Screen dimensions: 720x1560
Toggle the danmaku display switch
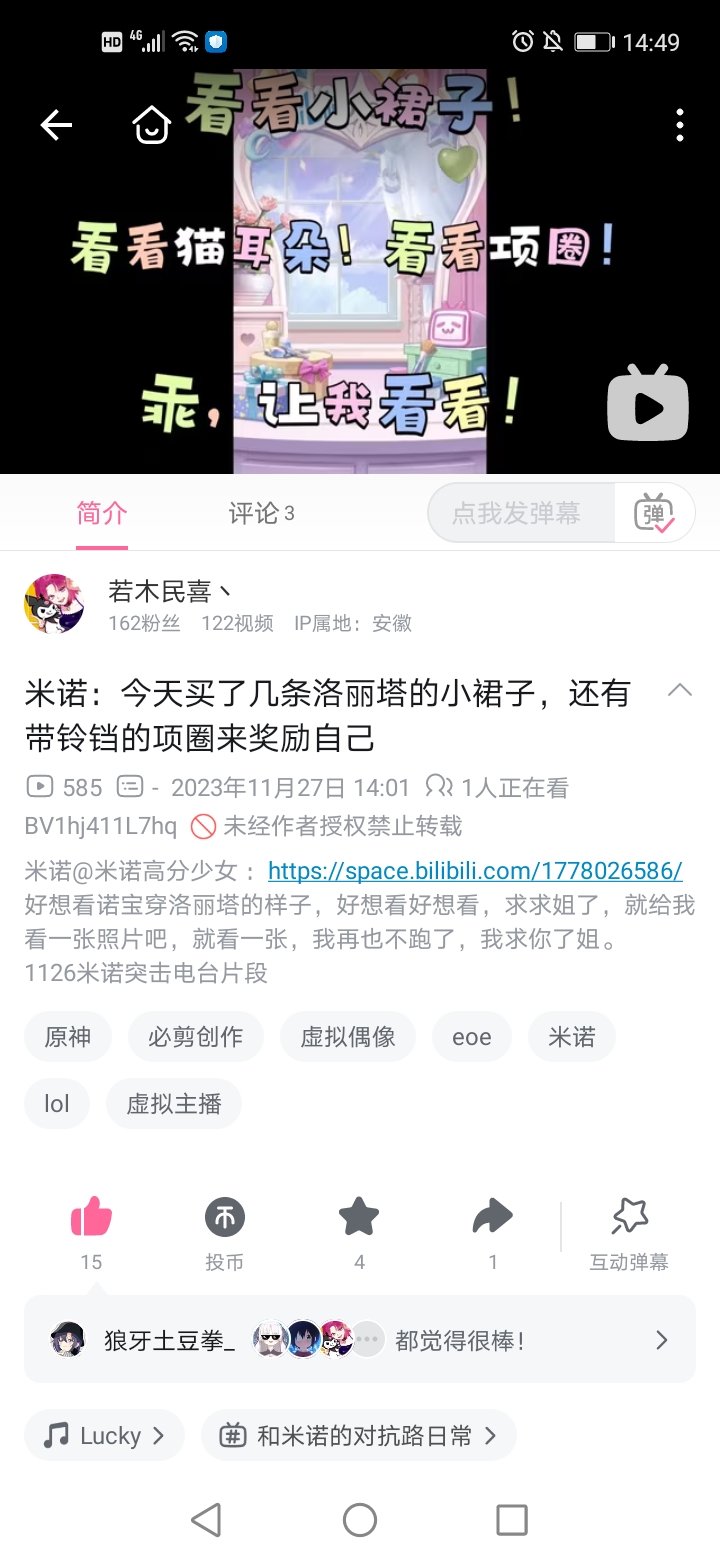click(654, 514)
